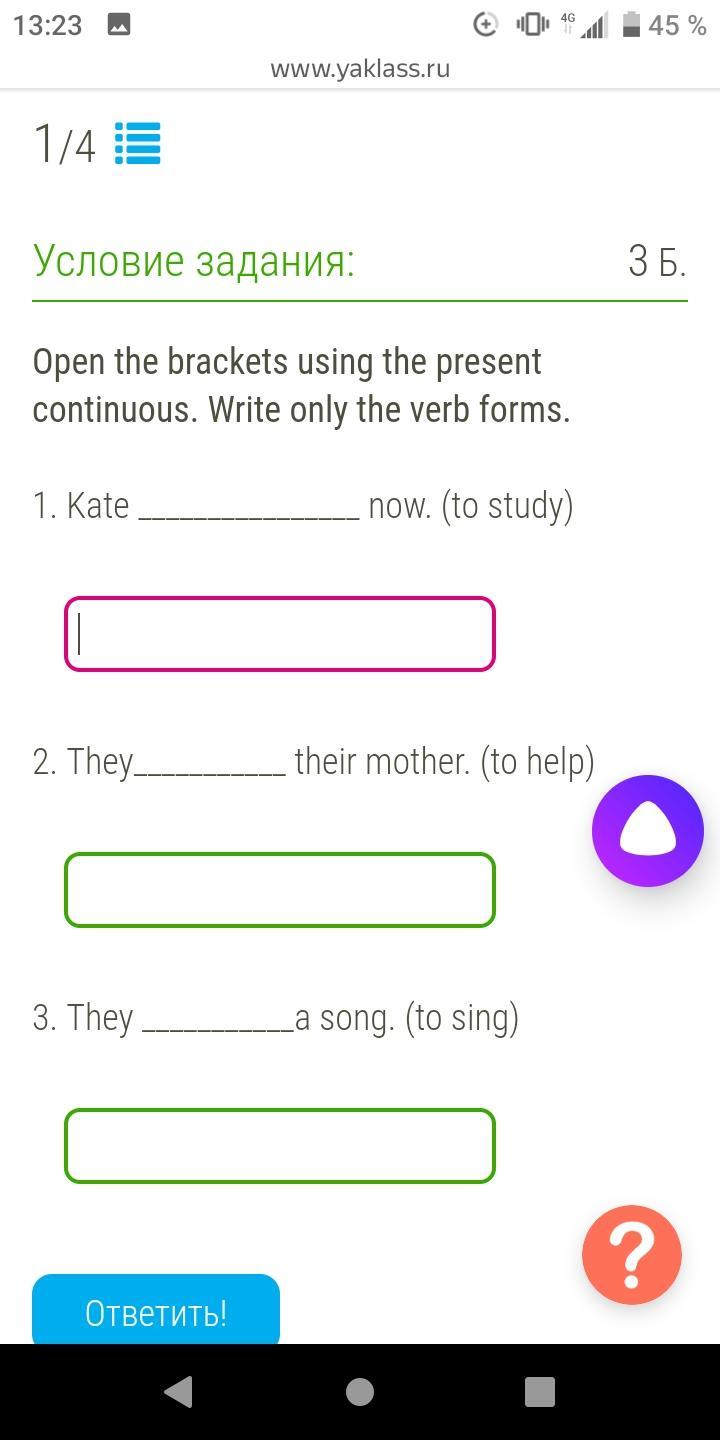The image size is (720, 1440).
Task: Submit answers with the Ответить! button
Action: point(156,1310)
